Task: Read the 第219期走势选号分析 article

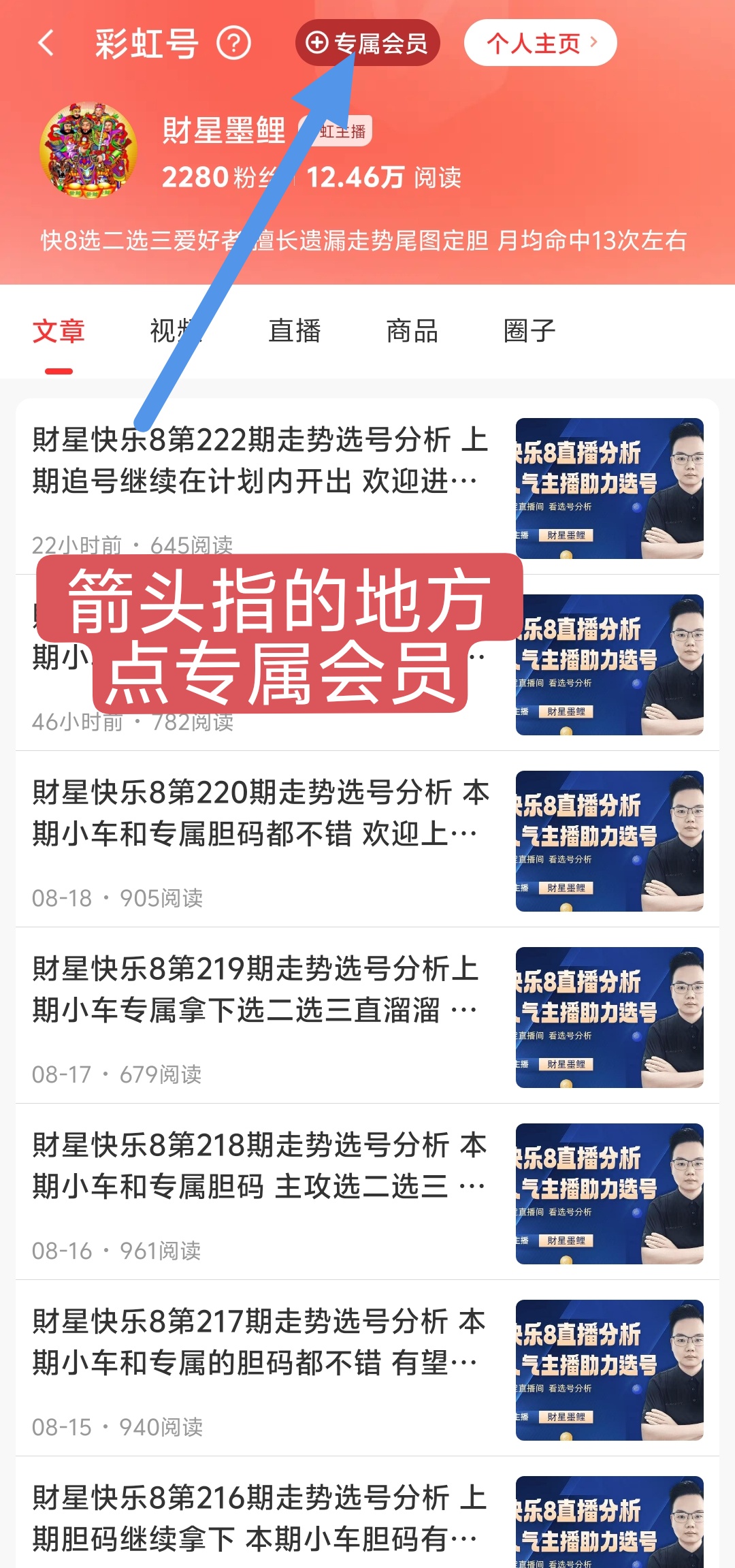Action: tap(260, 989)
